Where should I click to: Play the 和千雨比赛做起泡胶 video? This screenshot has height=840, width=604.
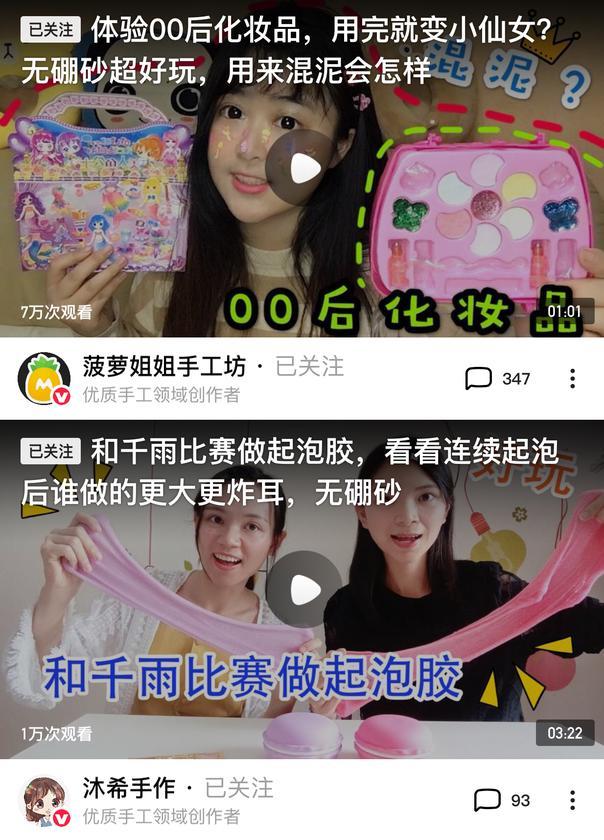pos(302,589)
